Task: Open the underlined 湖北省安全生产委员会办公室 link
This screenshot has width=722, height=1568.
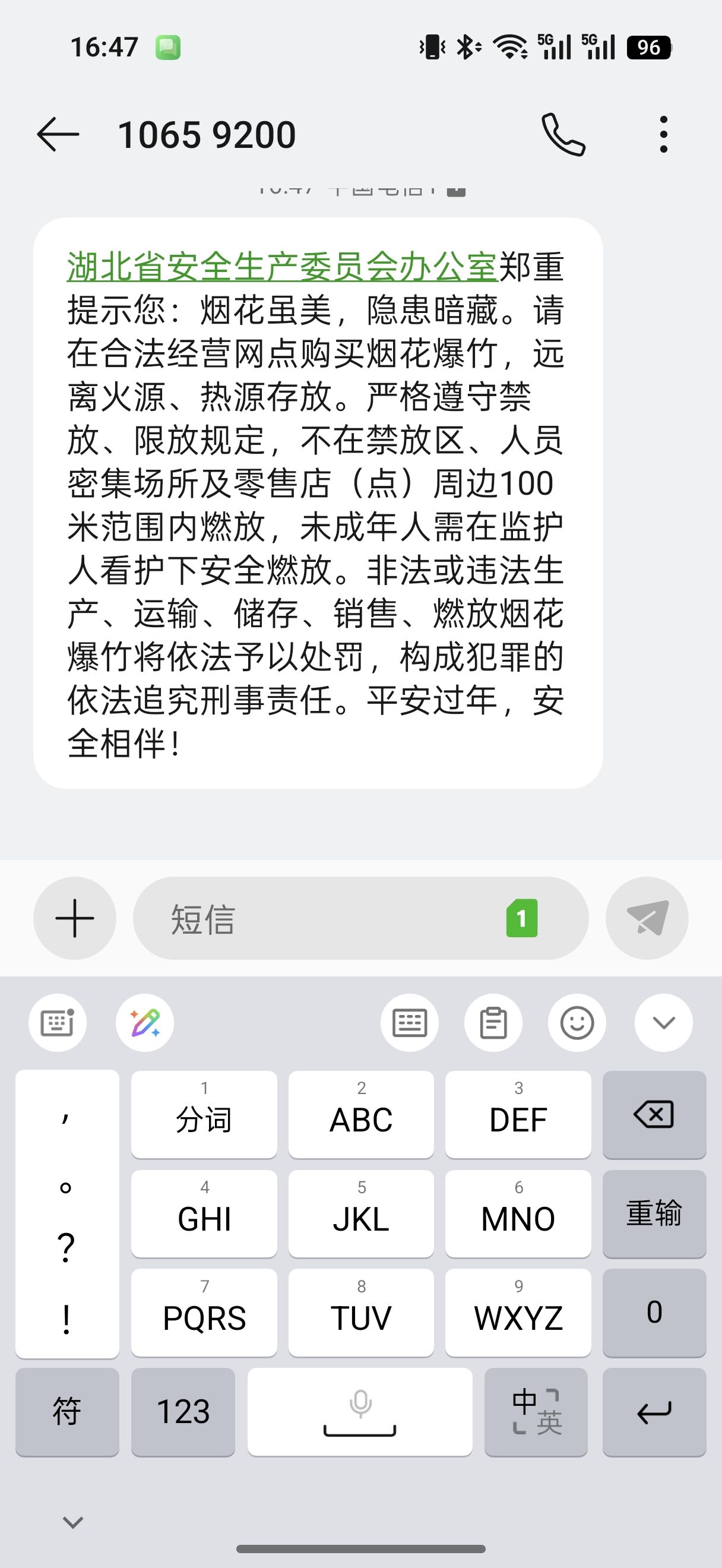Action: click(x=282, y=267)
